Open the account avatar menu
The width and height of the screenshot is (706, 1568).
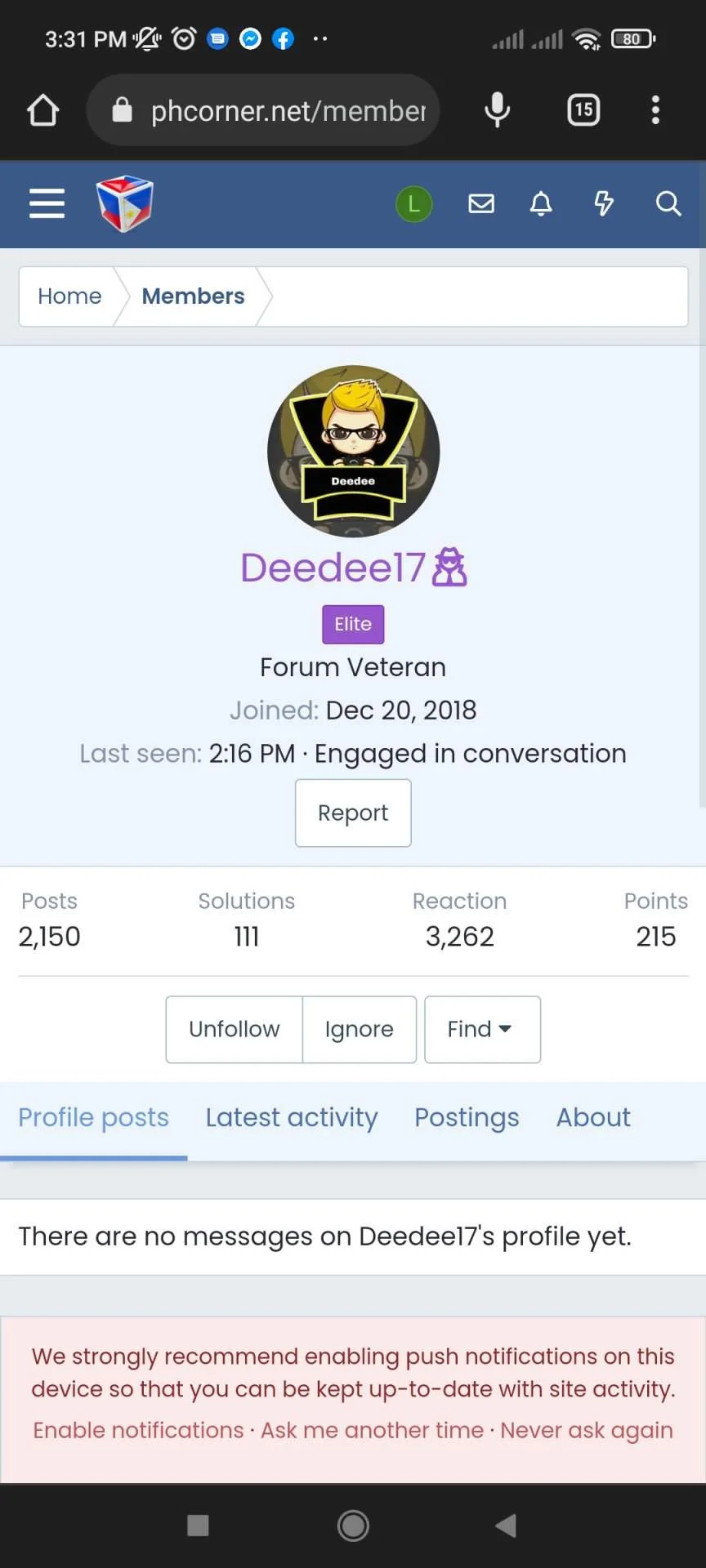(414, 204)
